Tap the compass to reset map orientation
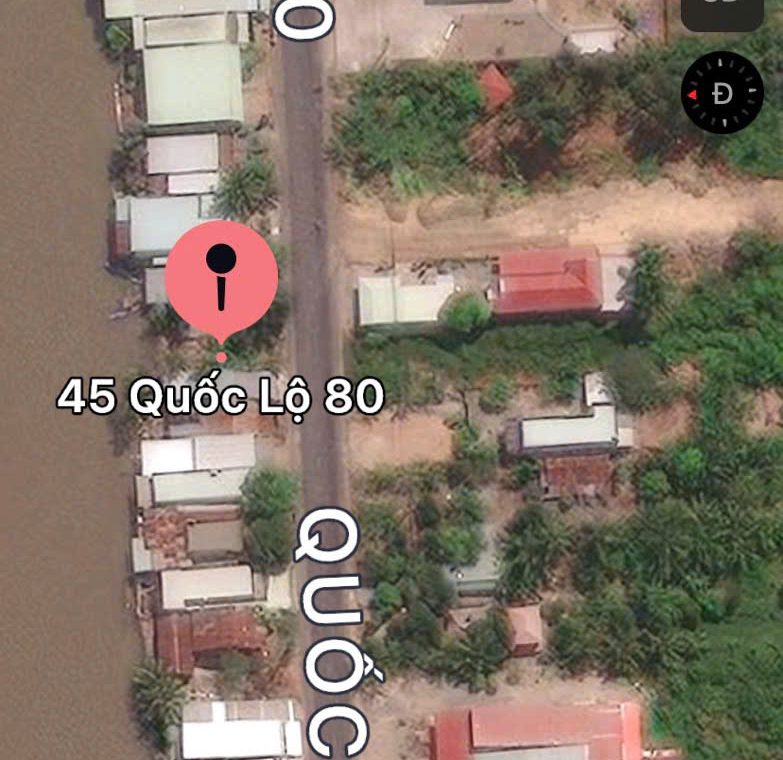This screenshot has width=783, height=760. (722, 93)
